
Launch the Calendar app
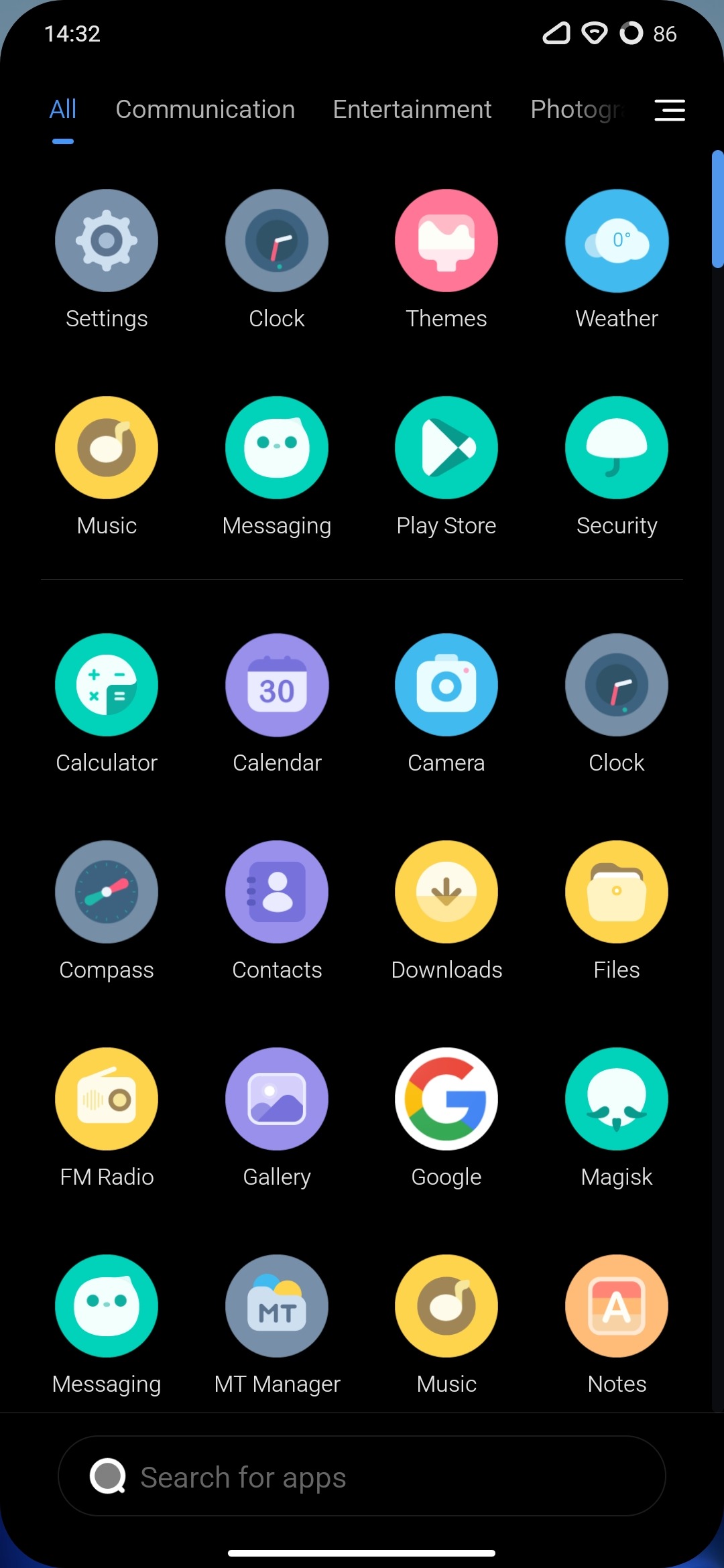277,685
